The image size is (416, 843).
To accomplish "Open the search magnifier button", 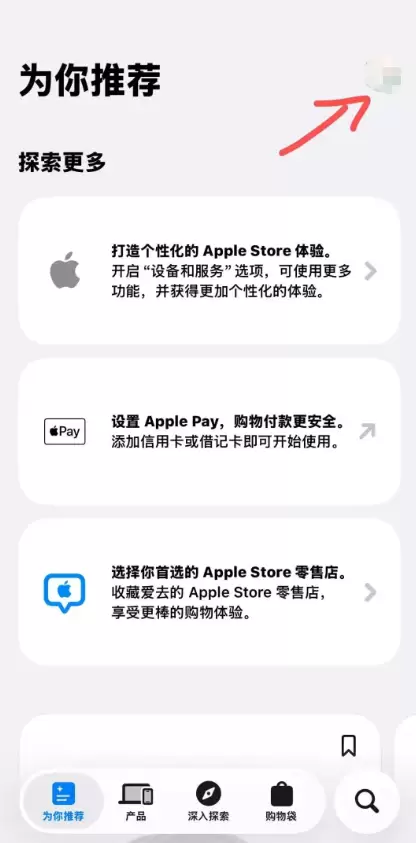I will [367, 802].
